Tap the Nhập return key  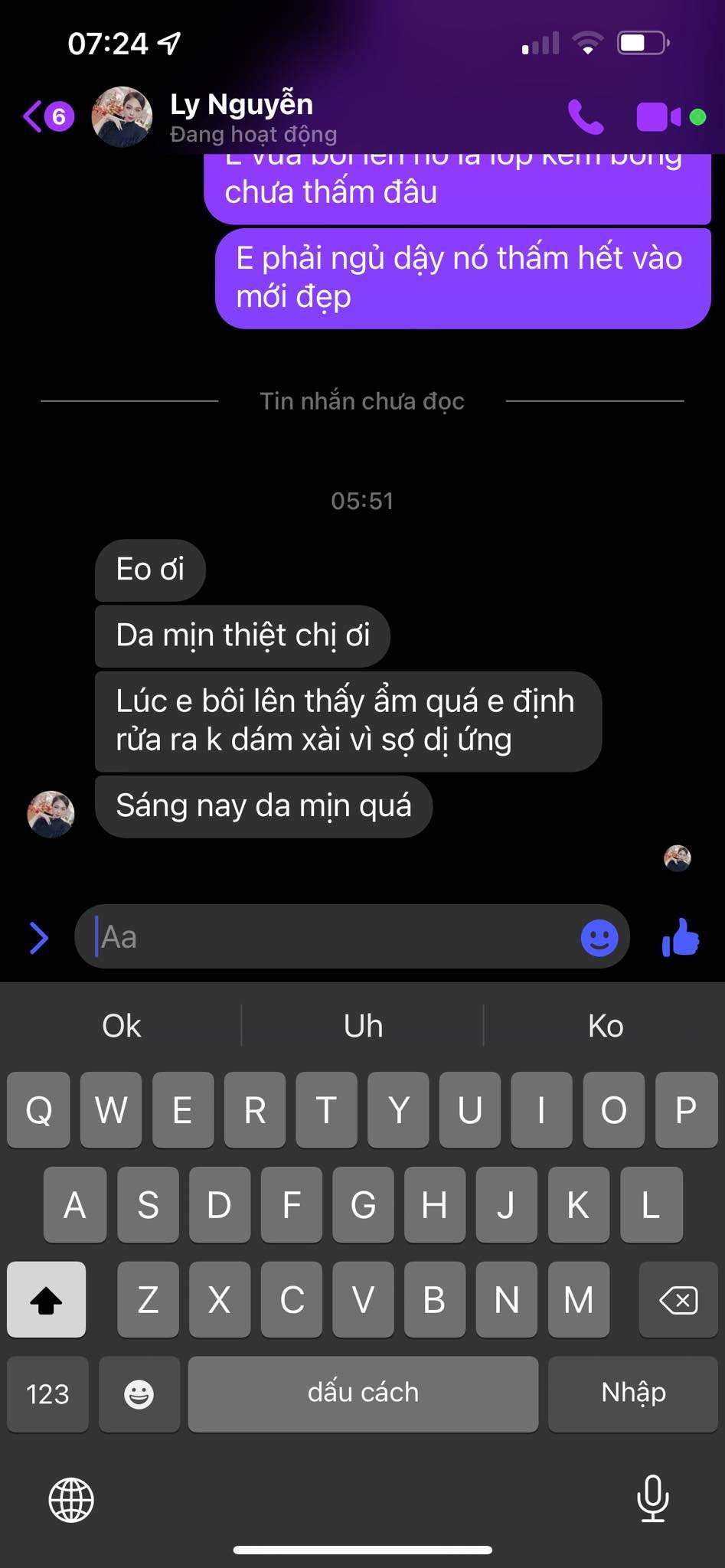click(x=632, y=1394)
